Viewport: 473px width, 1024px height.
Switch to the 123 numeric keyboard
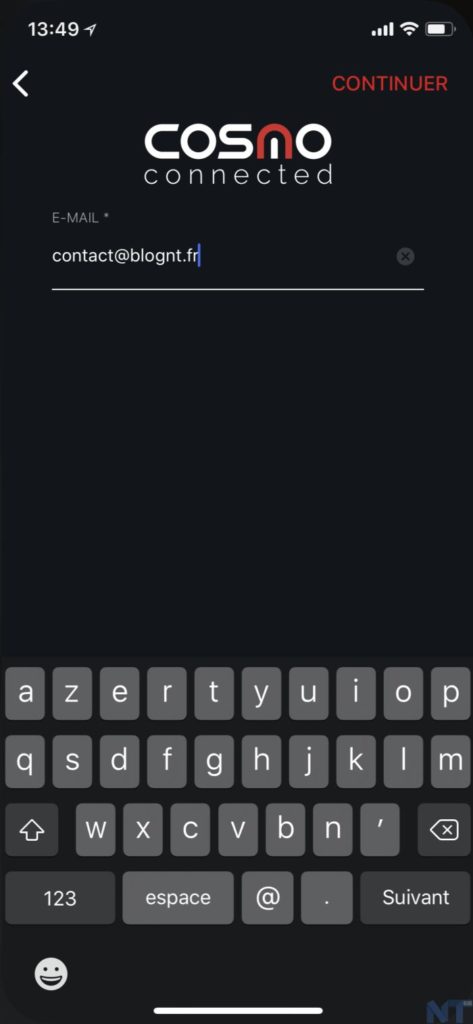pos(60,897)
